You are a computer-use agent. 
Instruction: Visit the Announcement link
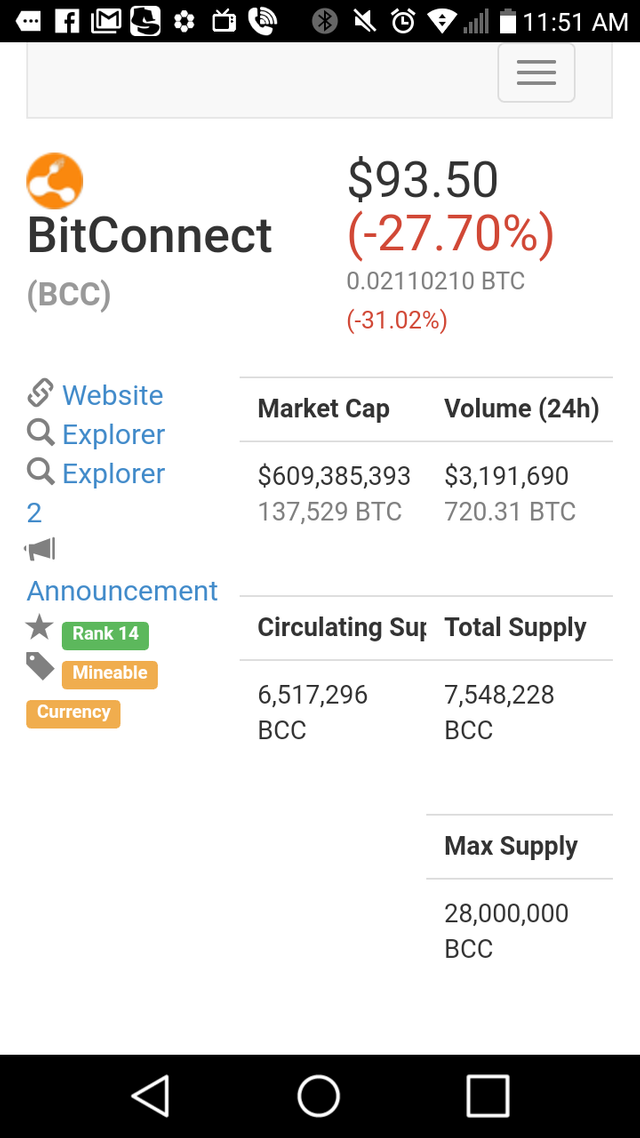tap(122, 591)
